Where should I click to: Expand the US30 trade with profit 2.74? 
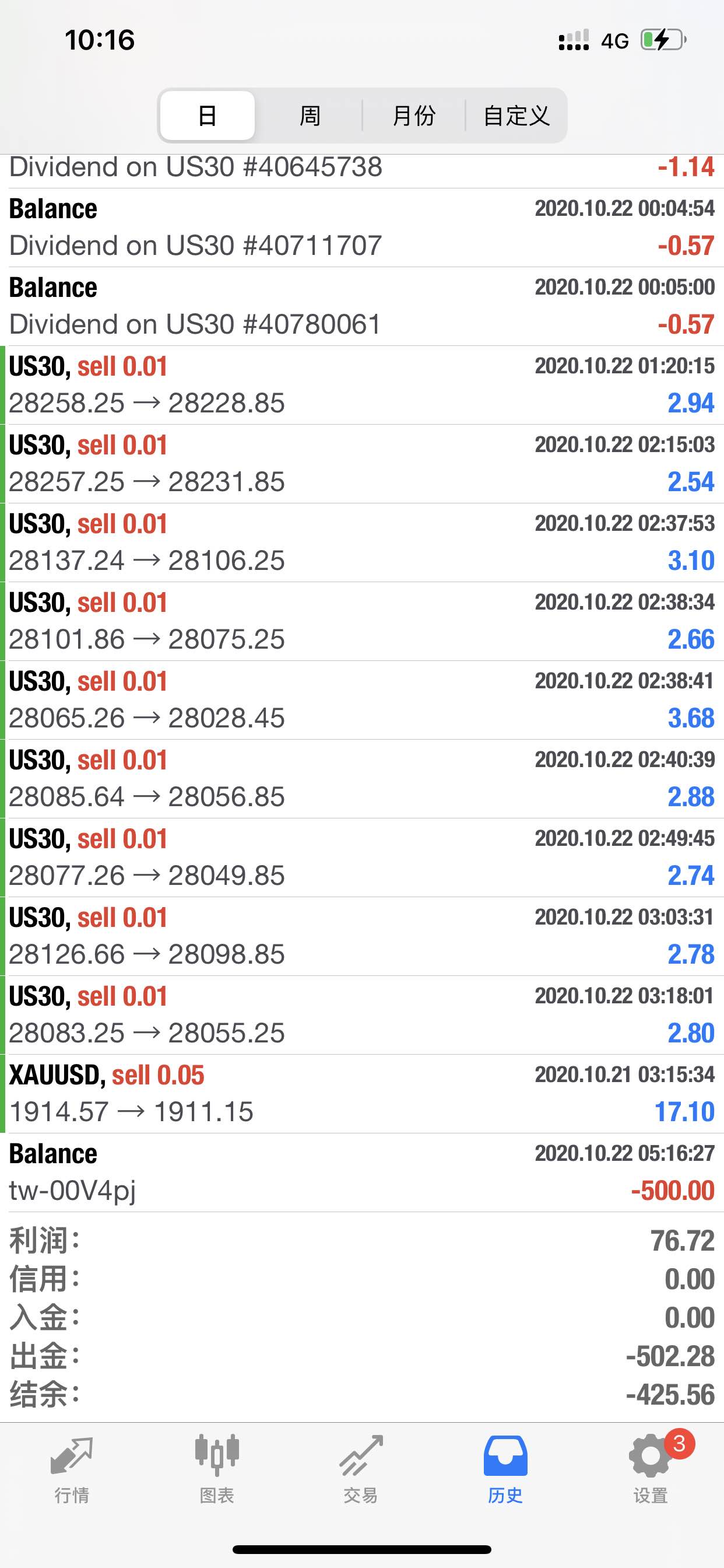click(362, 857)
